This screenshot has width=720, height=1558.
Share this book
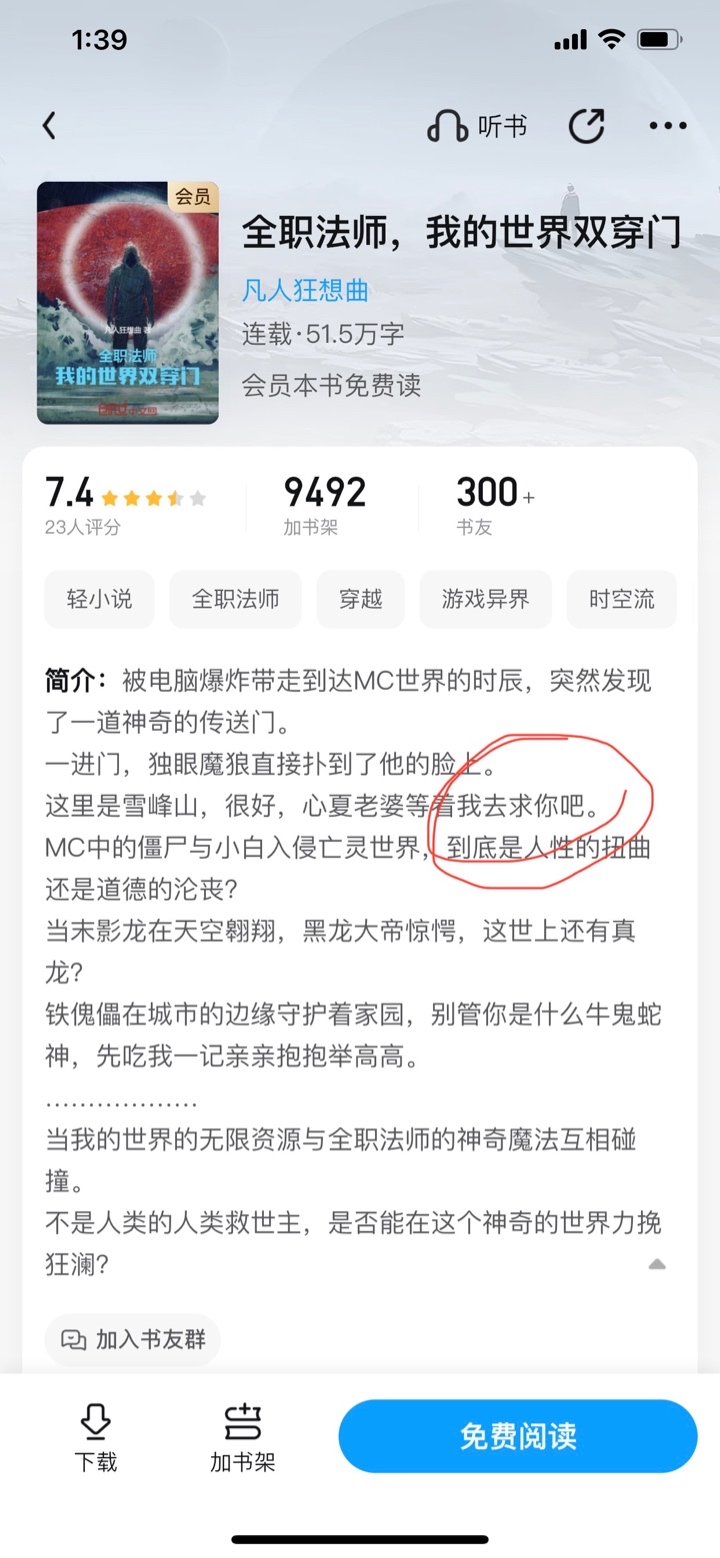tap(587, 127)
